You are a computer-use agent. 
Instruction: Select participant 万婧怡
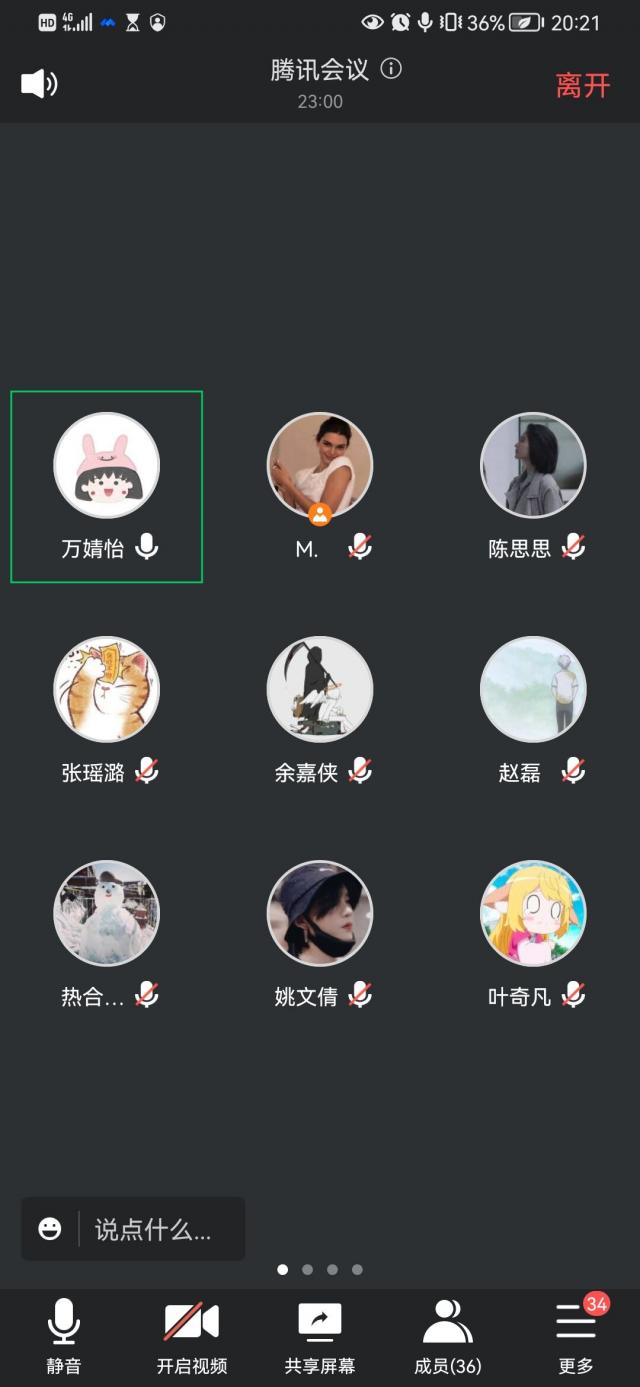click(106, 466)
